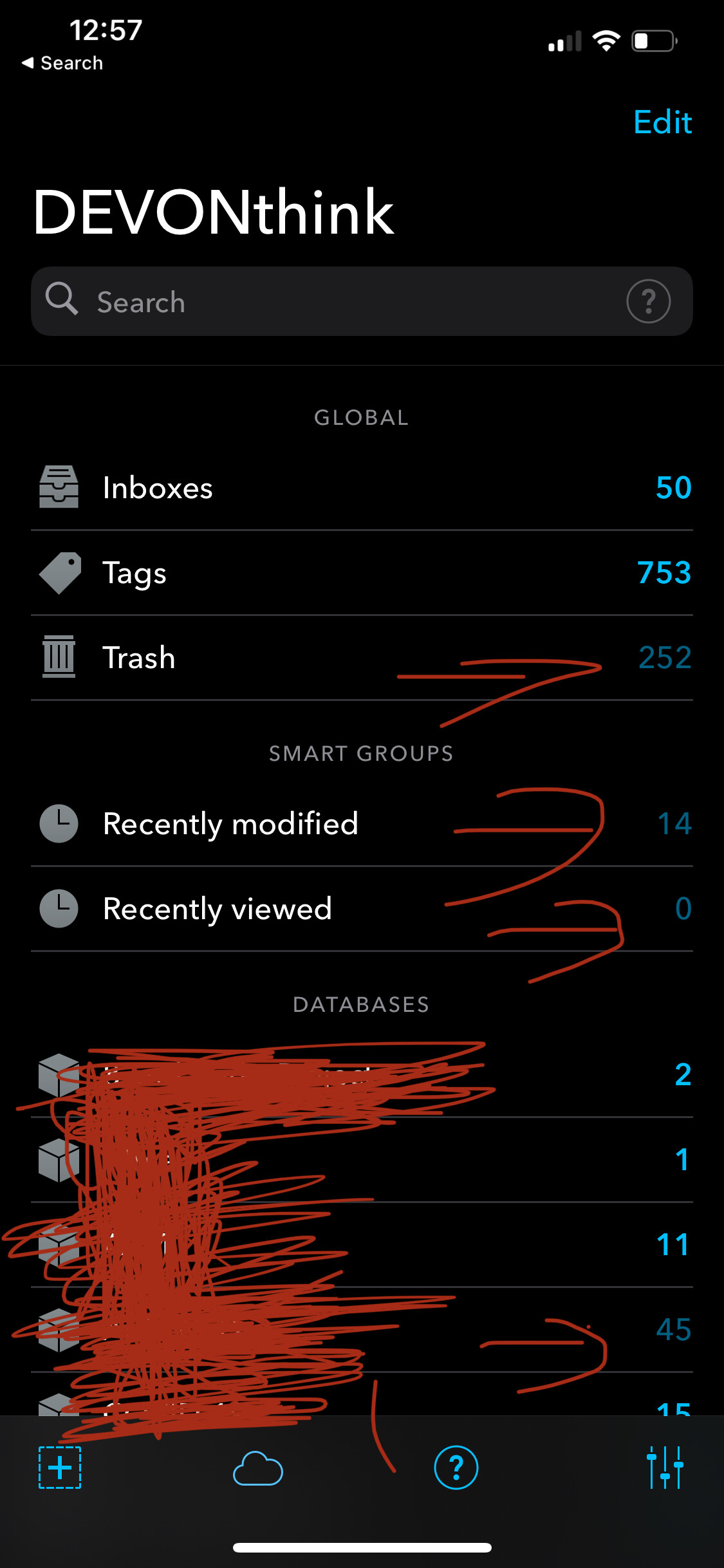
Task: Tap the cloud sync icon
Action: pyautogui.click(x=257, y=1469)
